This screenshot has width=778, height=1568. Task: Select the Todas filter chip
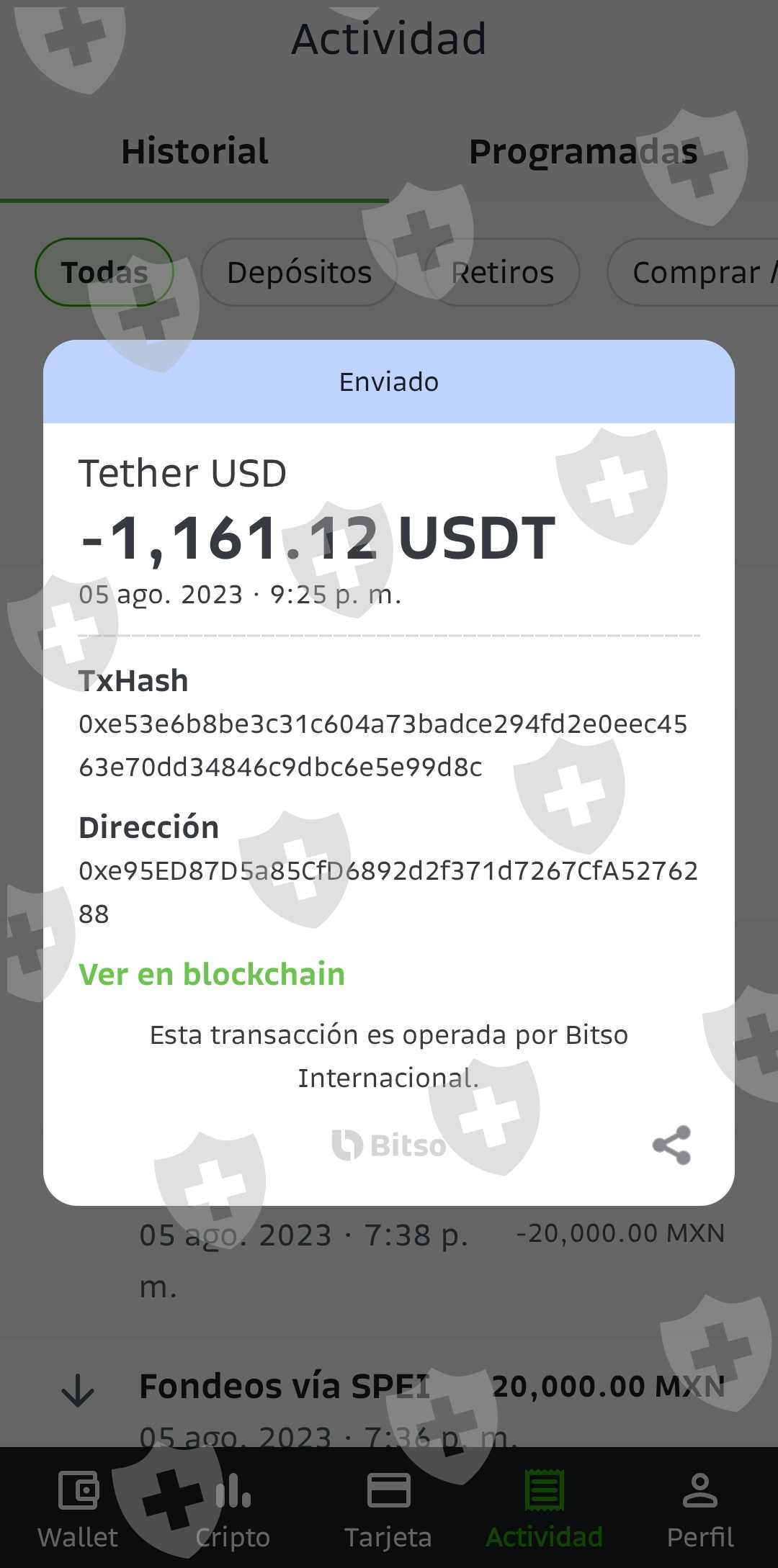pyautogui.click(x=104, y=272)
